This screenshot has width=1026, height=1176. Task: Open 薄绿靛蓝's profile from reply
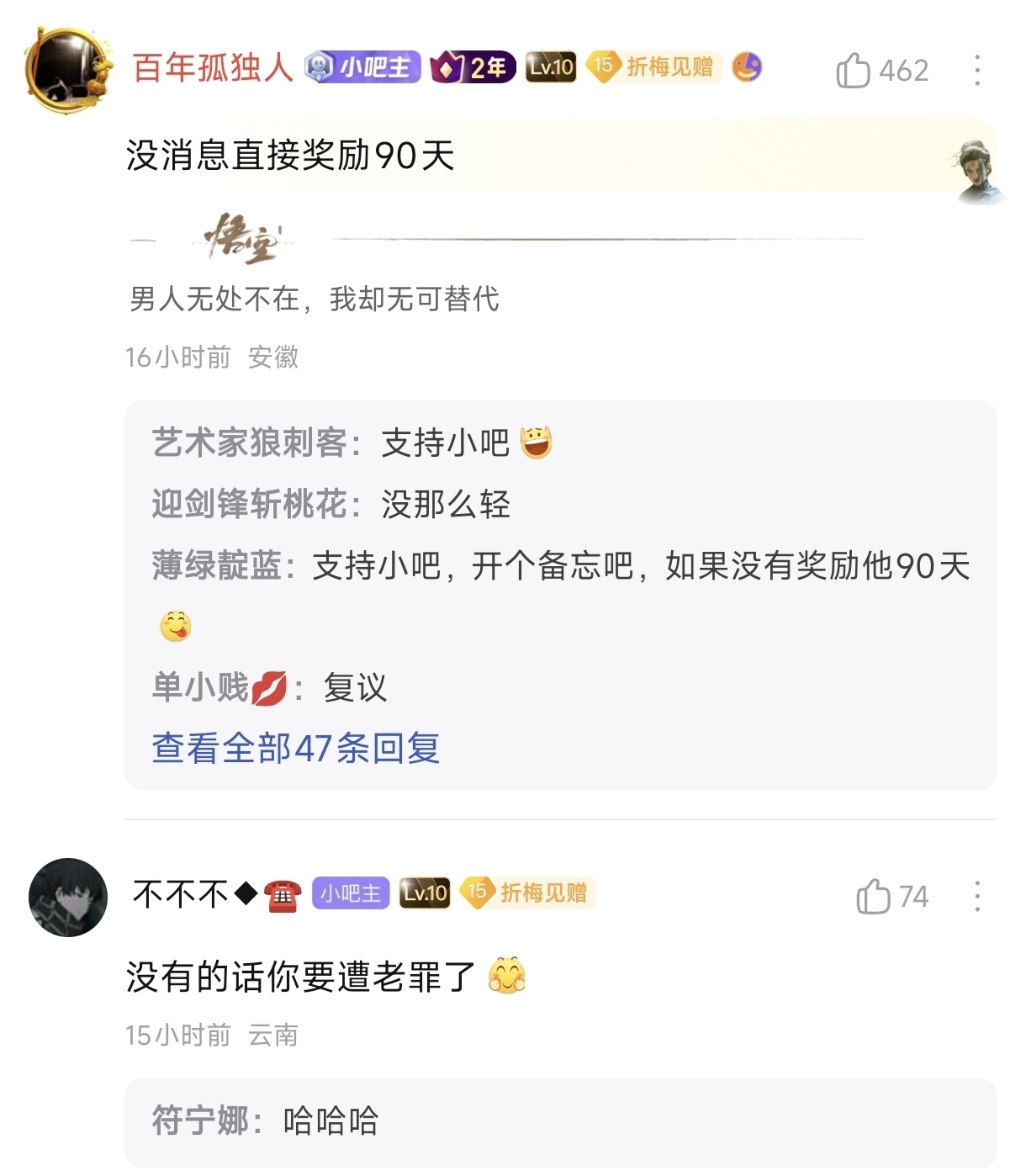click(216, 565)
